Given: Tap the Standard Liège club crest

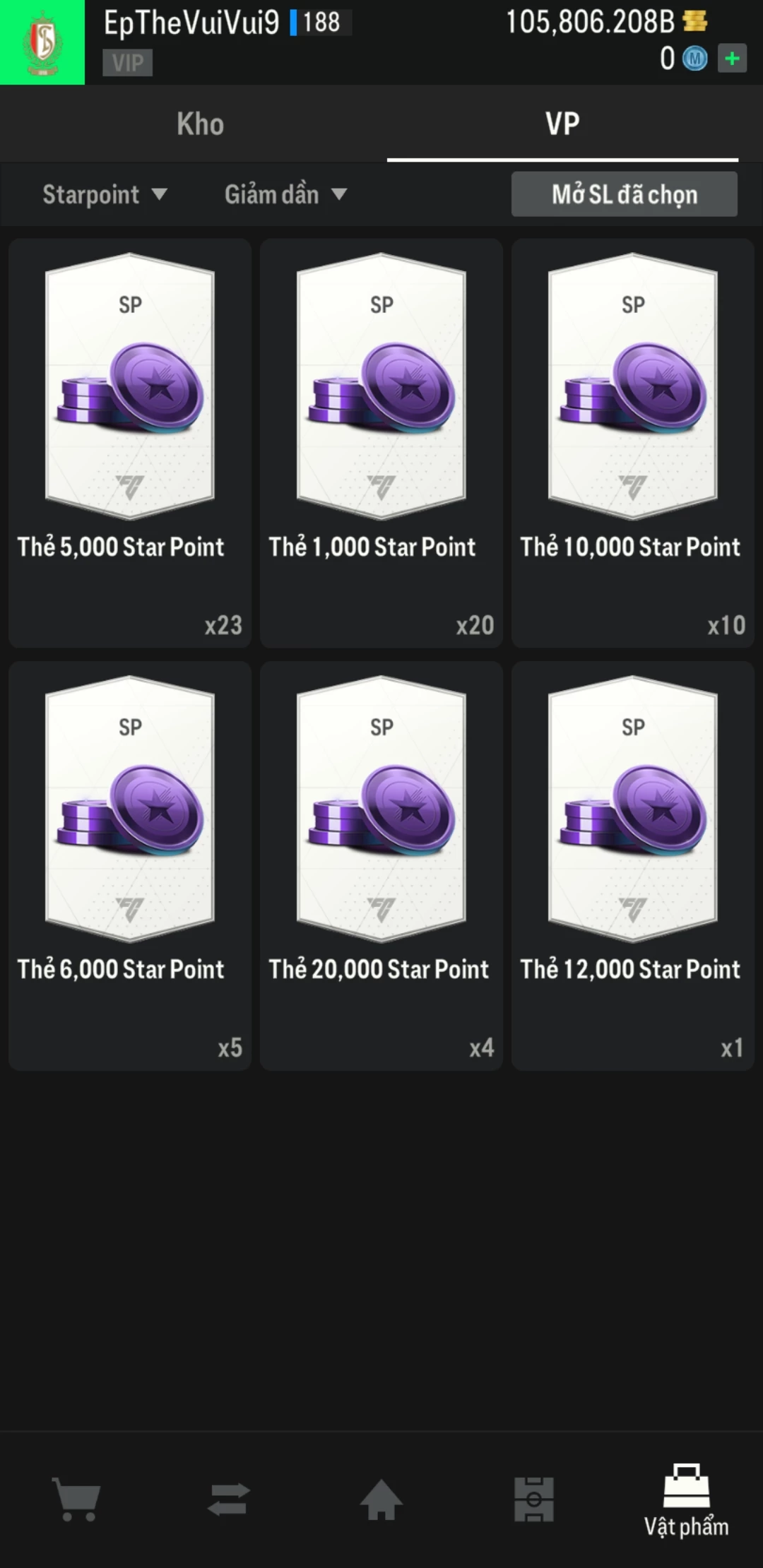Looking at the screenshot, I should coord(42,41).
